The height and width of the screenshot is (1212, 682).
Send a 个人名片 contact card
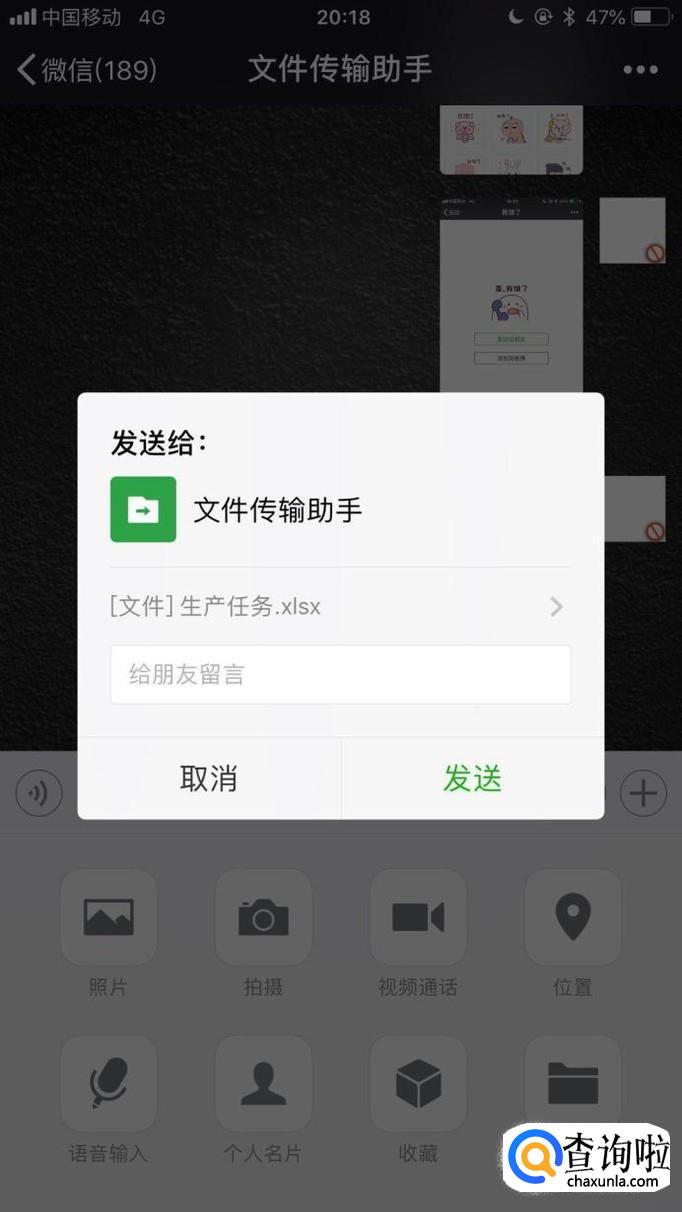click(264, 1084)
